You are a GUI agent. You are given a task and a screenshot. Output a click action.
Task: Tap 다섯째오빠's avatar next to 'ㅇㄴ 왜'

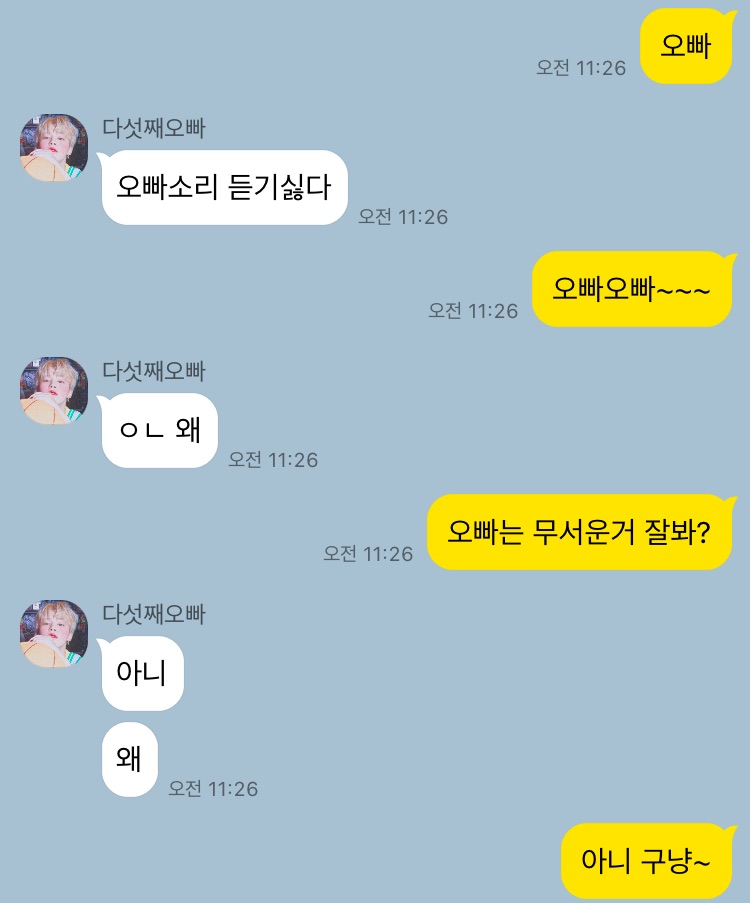(x=54, y=391)
